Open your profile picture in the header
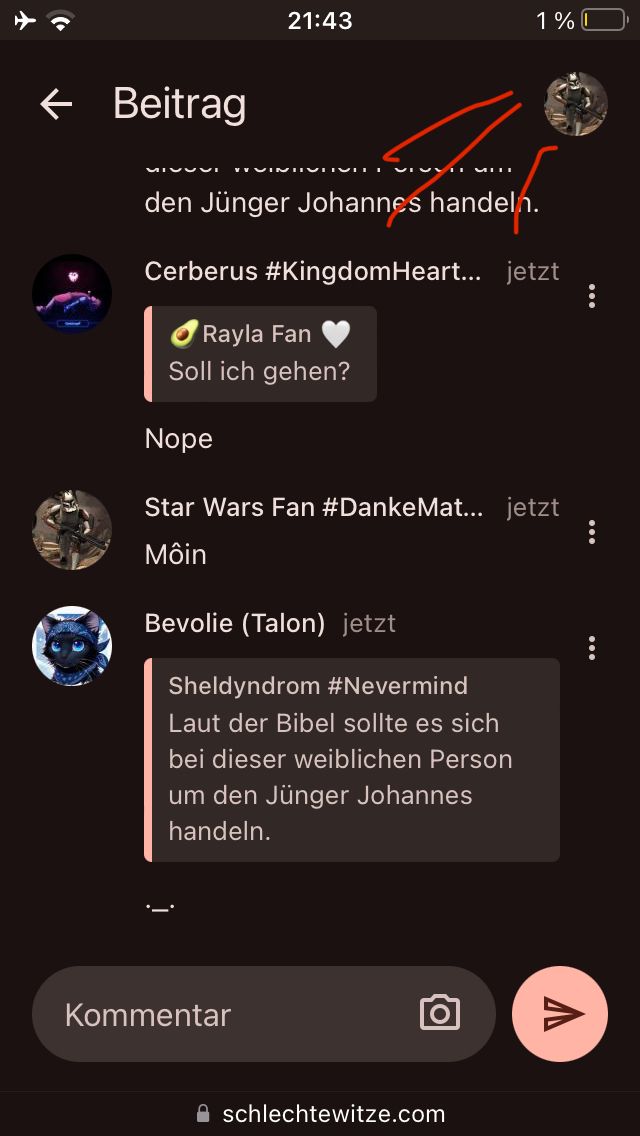This screenshot has width=640, height=1136. point(575,104)
